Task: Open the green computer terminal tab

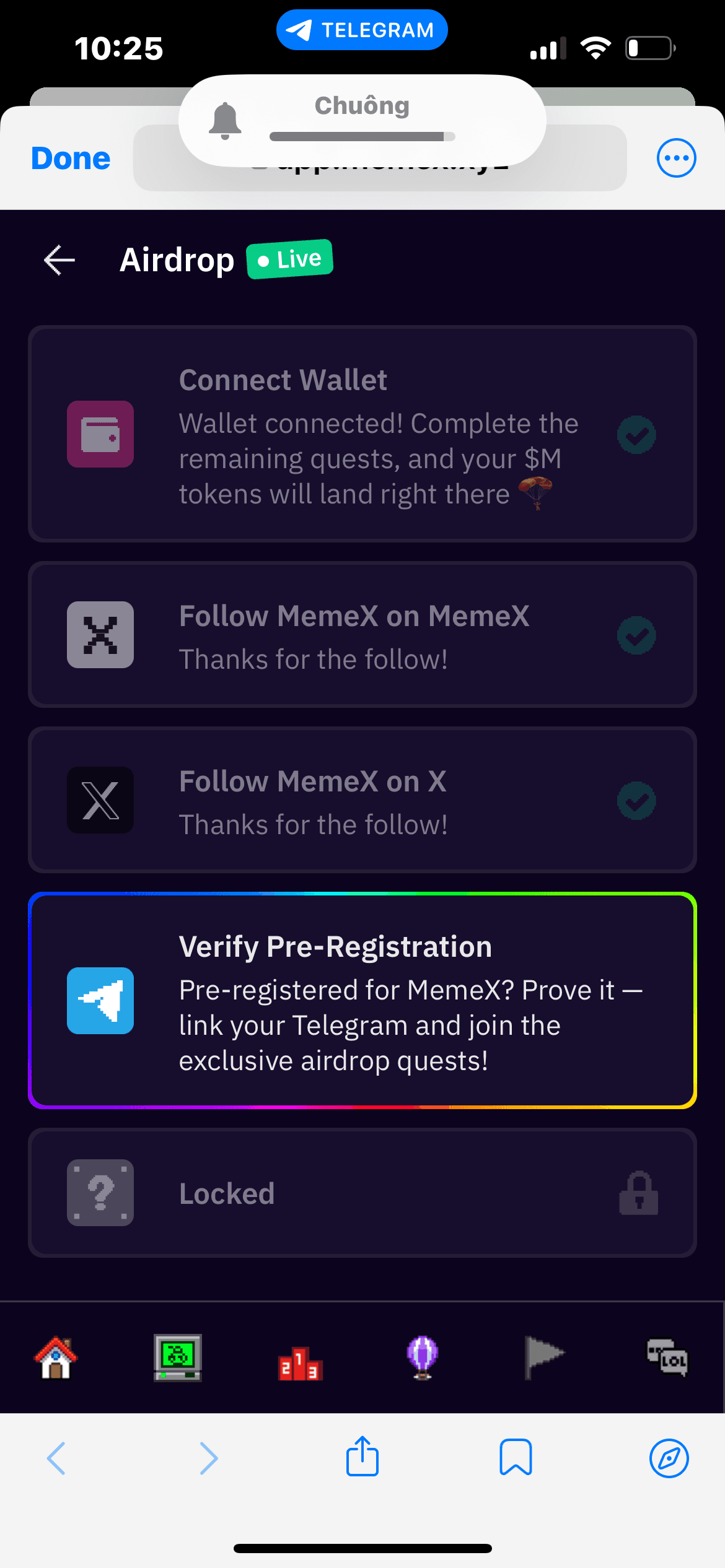Action: (x=178, y=1357)
